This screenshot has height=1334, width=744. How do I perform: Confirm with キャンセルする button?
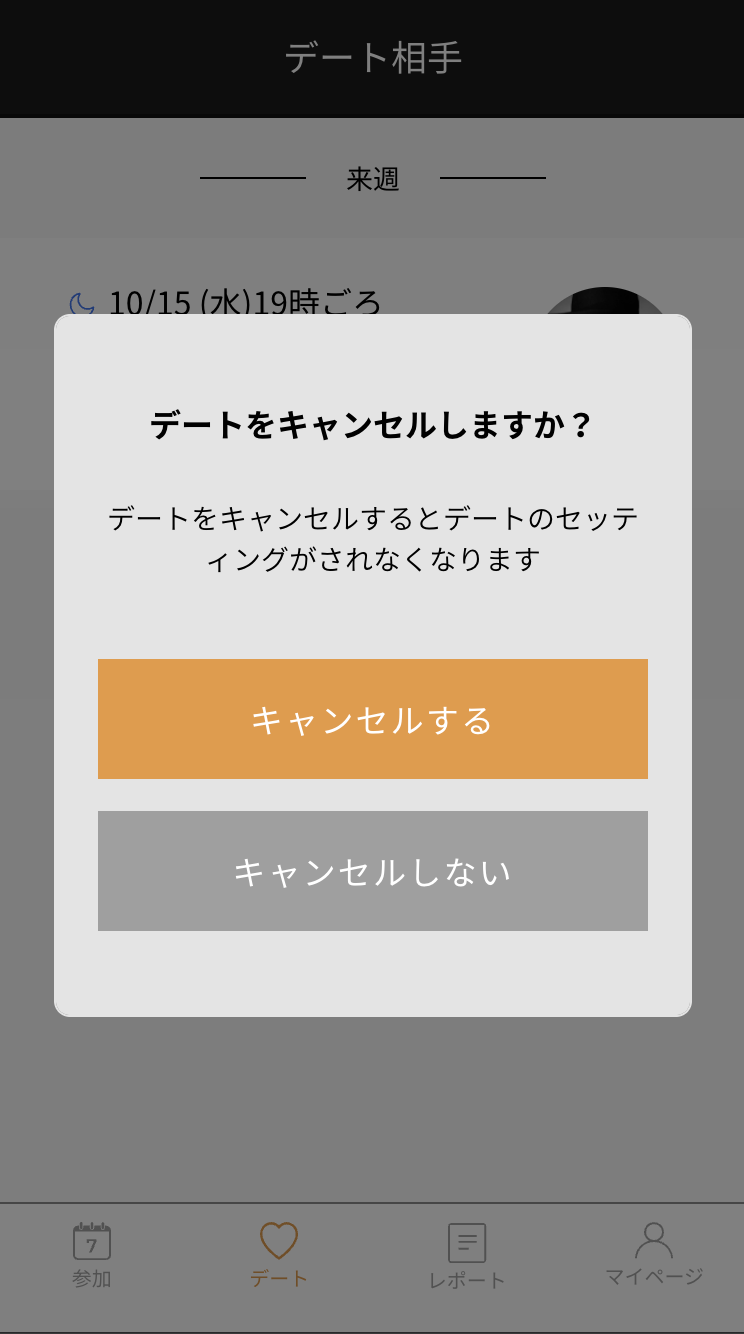pyautogui.click(x=372, y=719)
